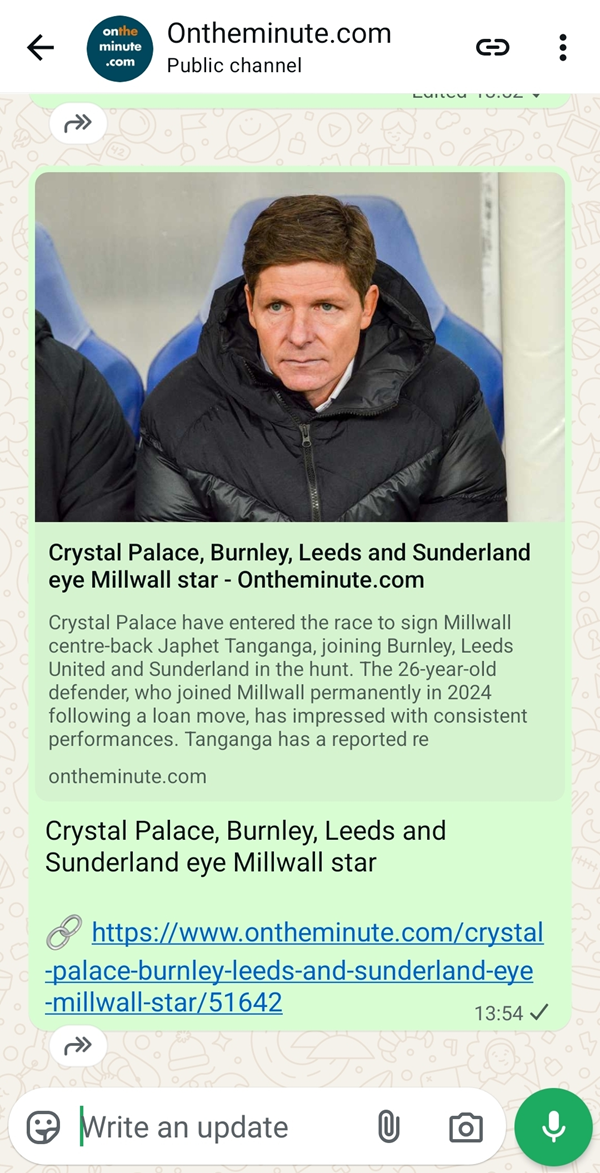The image size is (600, 1173).
Task: Go back using the top-left arrow
Action: coord(40,48)
